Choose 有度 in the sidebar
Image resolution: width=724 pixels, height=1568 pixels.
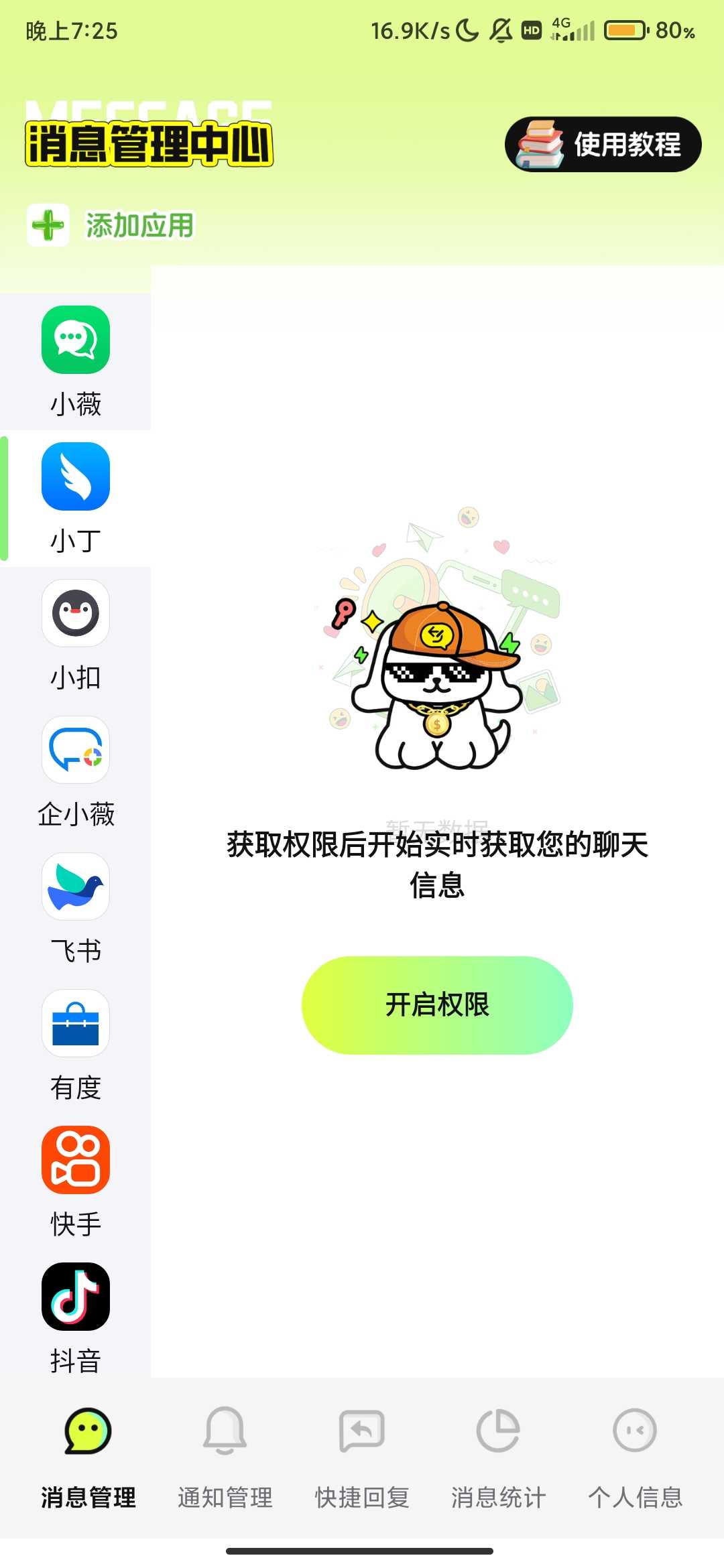(76, 1044)
